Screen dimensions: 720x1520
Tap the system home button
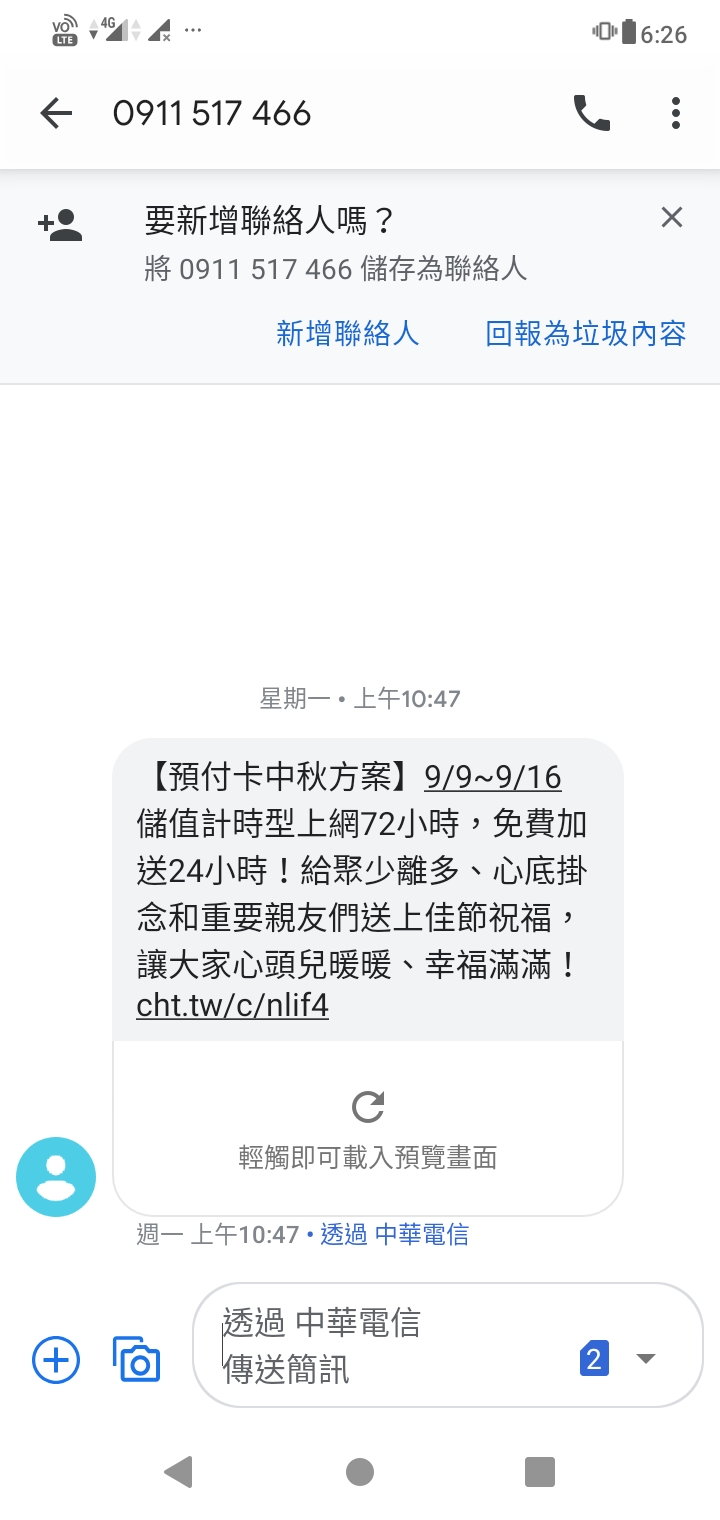[x=360, y=1471]
